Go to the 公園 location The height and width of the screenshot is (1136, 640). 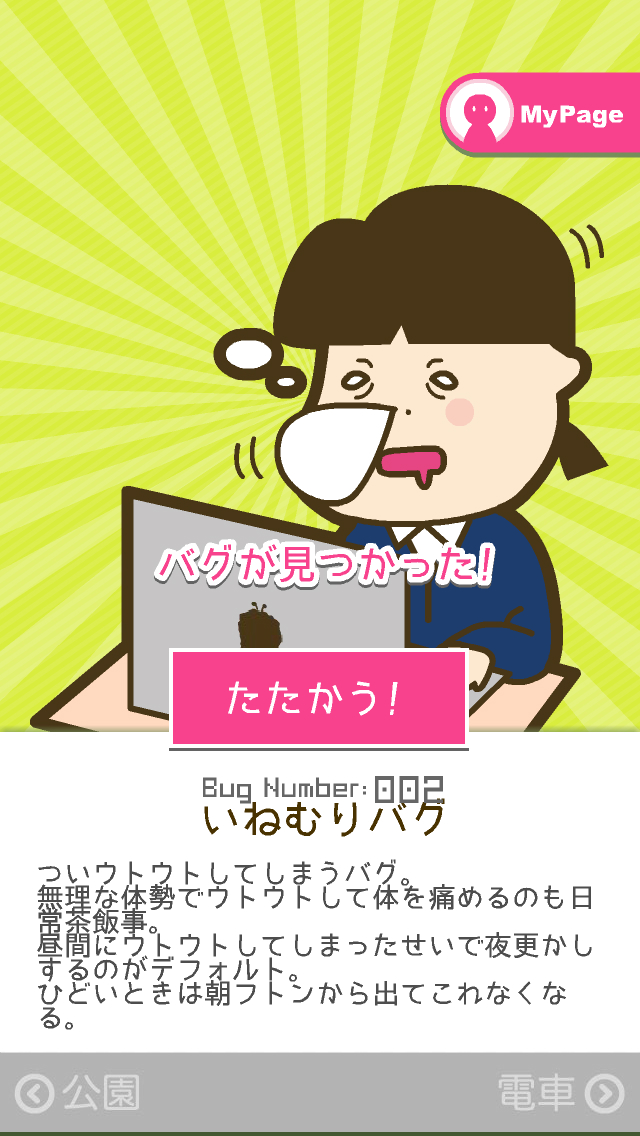coord(78,1093)
